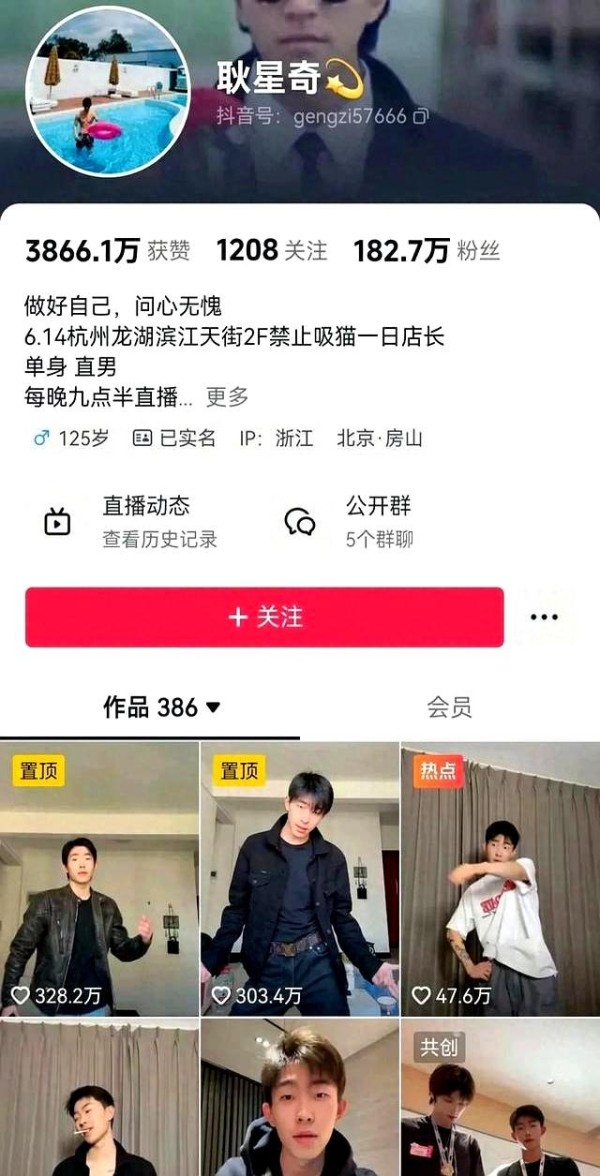Open the 热点 video with 47.6万 likes
The width and height of the screenshot is (600, 1176).
[x=500, y=880]
